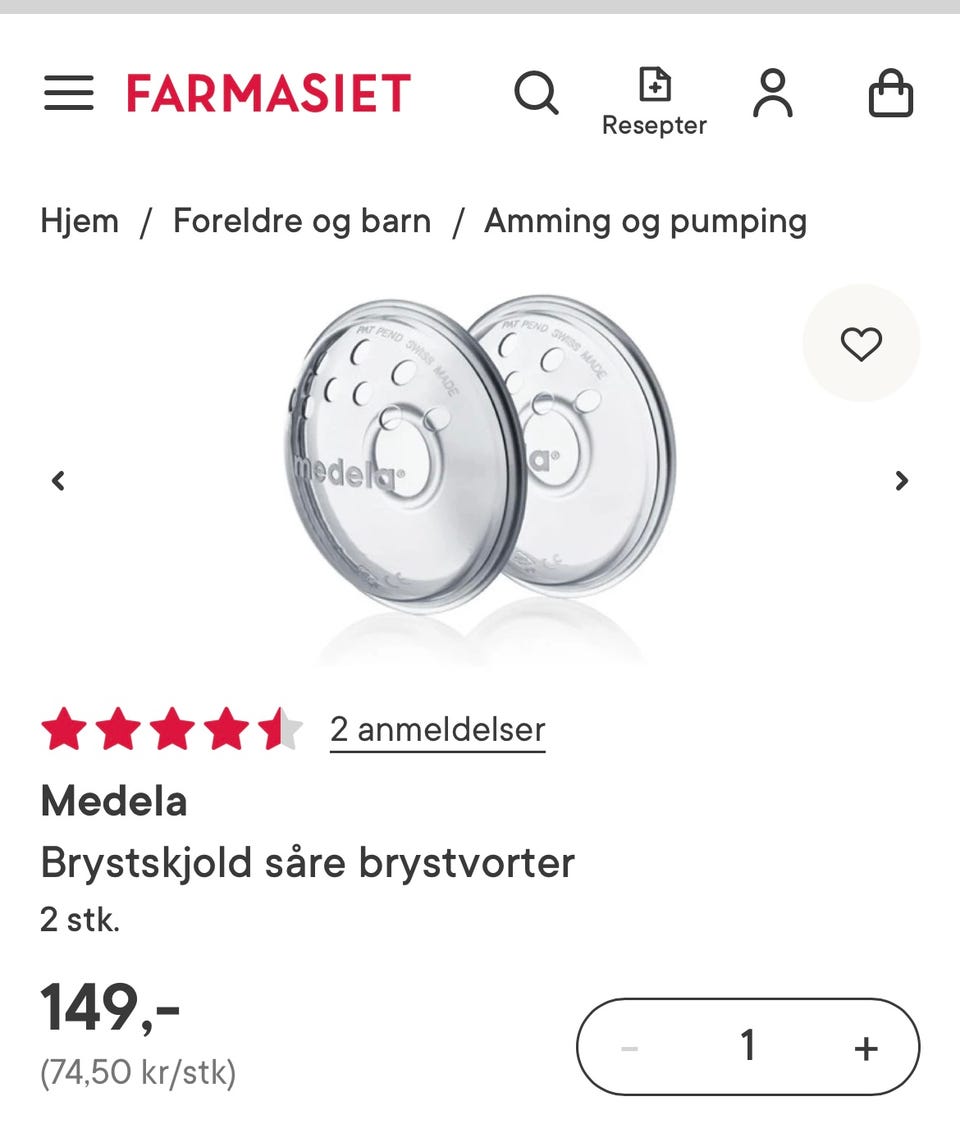The height and width of the screenshot is (1124, 960).
Task: Open your user account profile icon
Action: click(x=772, y=92)
